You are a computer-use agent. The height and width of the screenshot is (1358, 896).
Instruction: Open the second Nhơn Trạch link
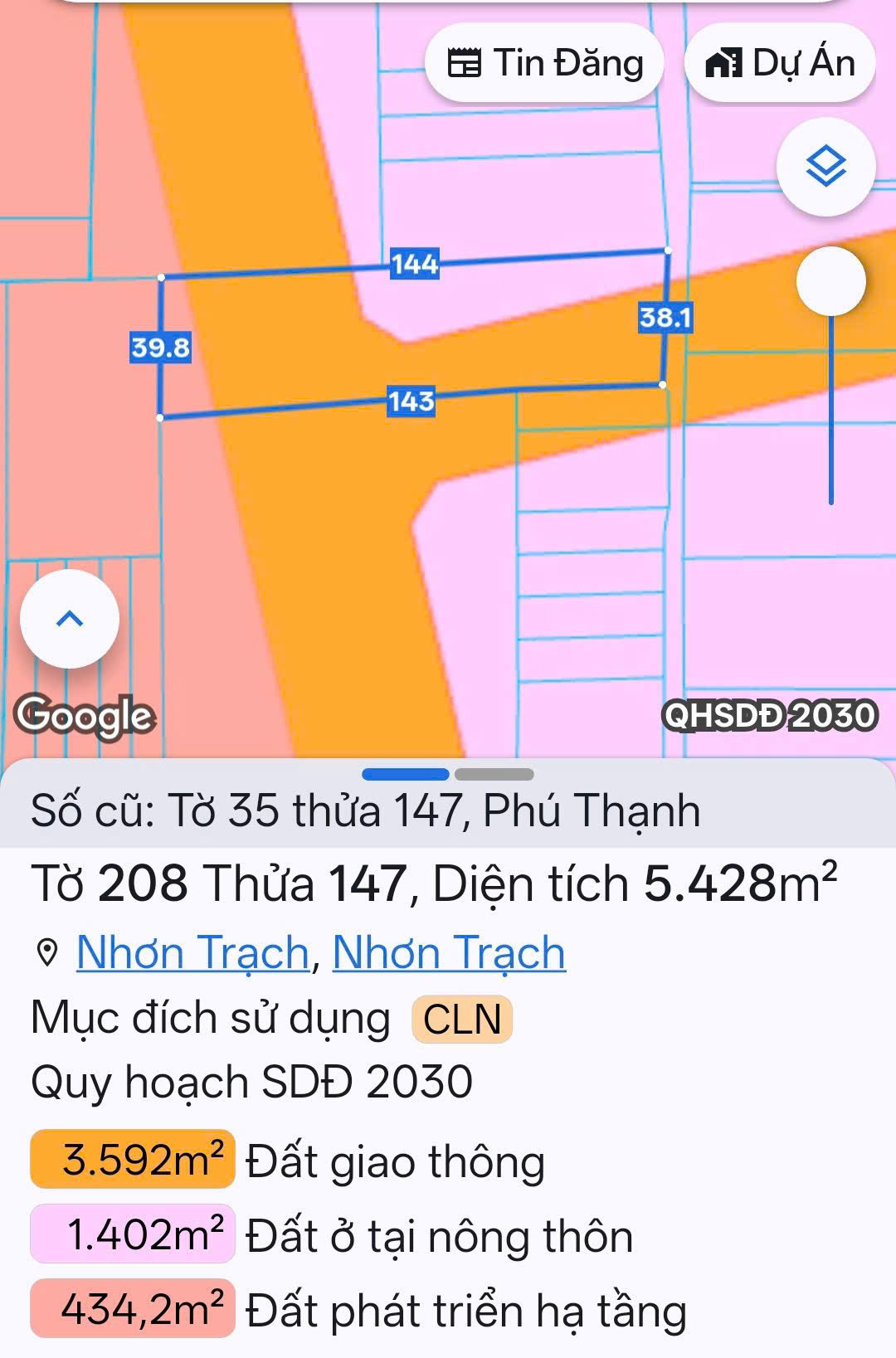[x=449, y=952]
